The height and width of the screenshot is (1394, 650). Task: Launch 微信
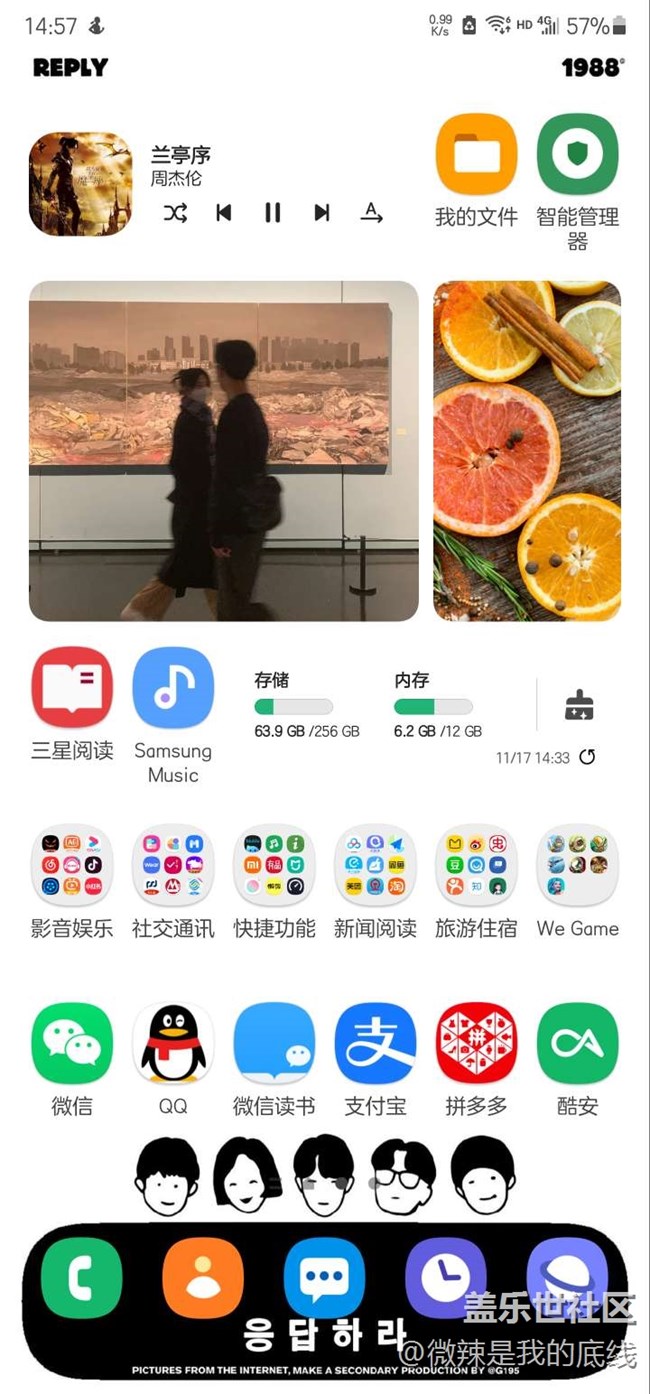pyautogui.click(x=72, y=1044)
